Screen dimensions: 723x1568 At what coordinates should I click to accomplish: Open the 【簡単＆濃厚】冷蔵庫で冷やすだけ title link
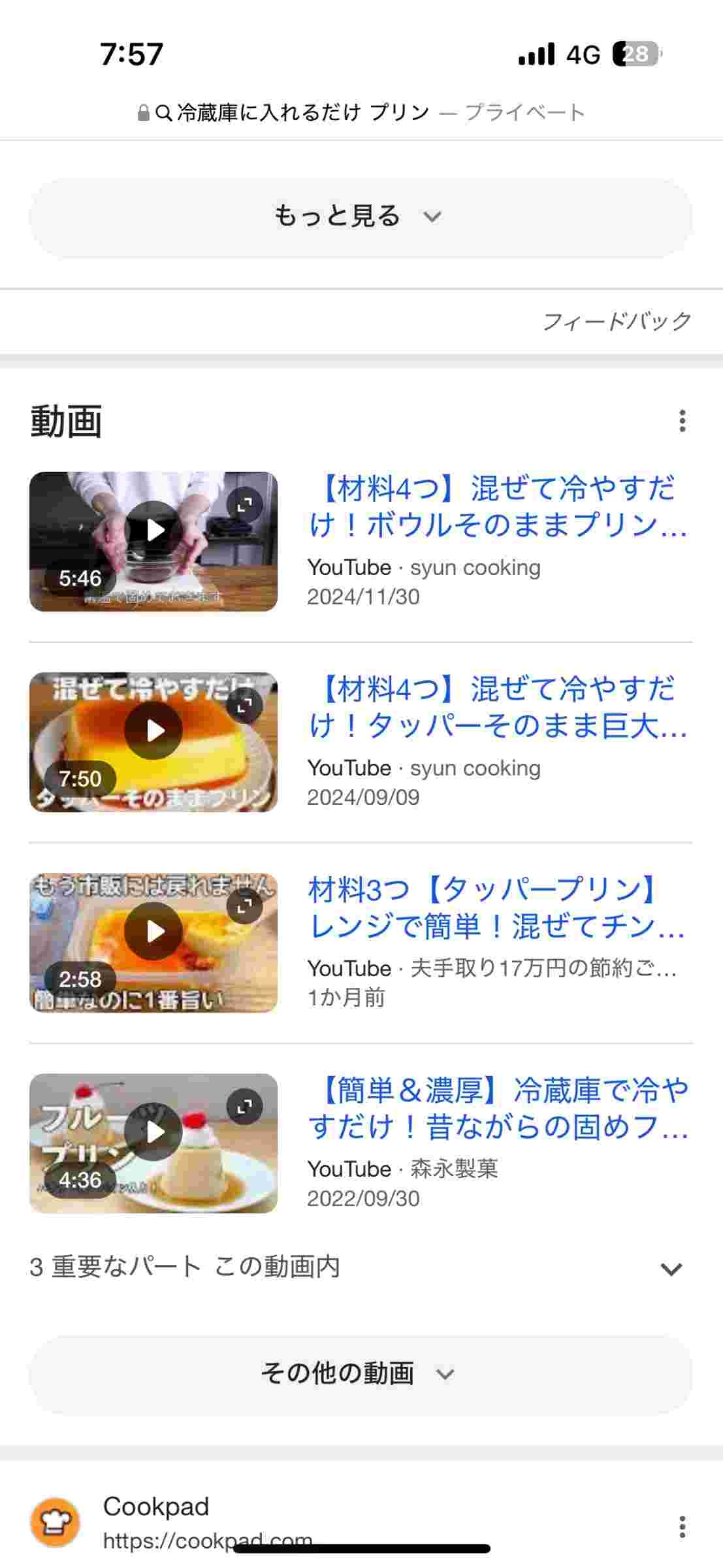tap(498, 1108)
